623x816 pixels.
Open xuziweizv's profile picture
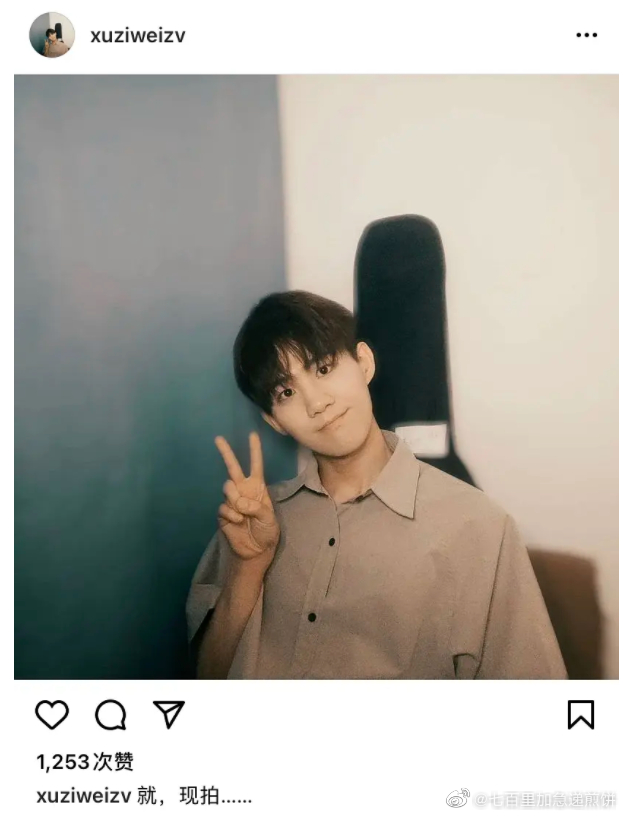tap(51, 35)
